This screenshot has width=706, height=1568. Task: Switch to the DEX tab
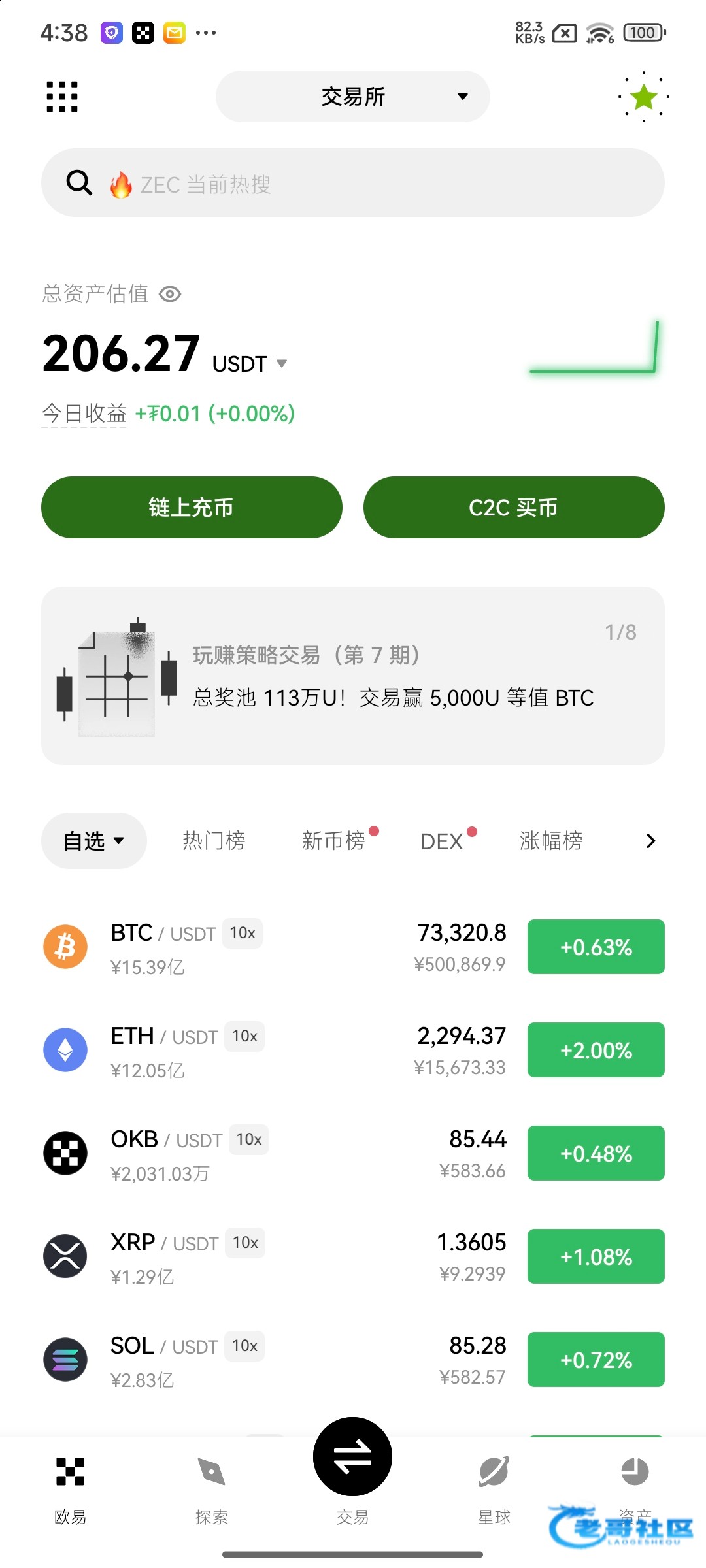(x=442, y=841)
